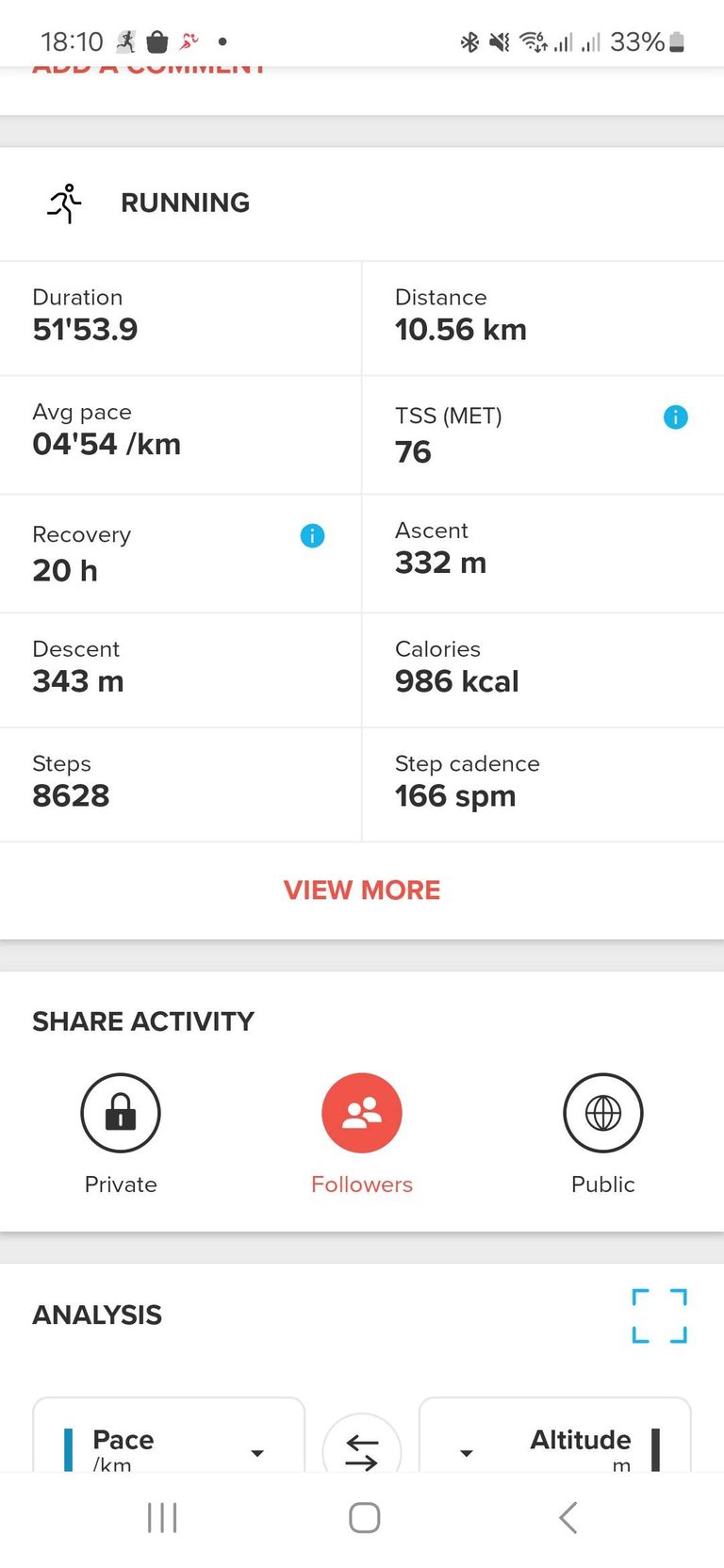The height and width of the screenshot is (1568, 724).
Task: Show info about Recovery time
Action: point(312,535)
